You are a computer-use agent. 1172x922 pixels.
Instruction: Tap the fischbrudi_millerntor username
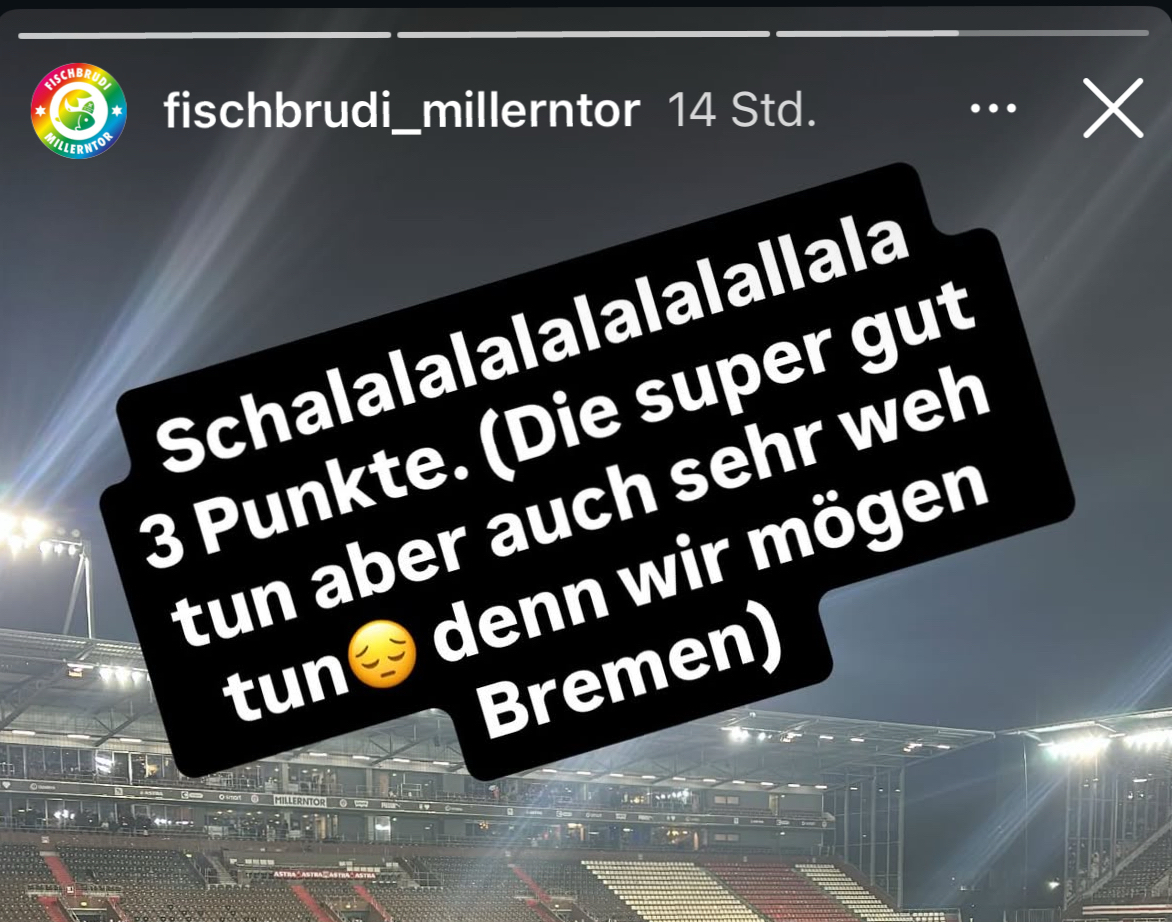(401, 110)
